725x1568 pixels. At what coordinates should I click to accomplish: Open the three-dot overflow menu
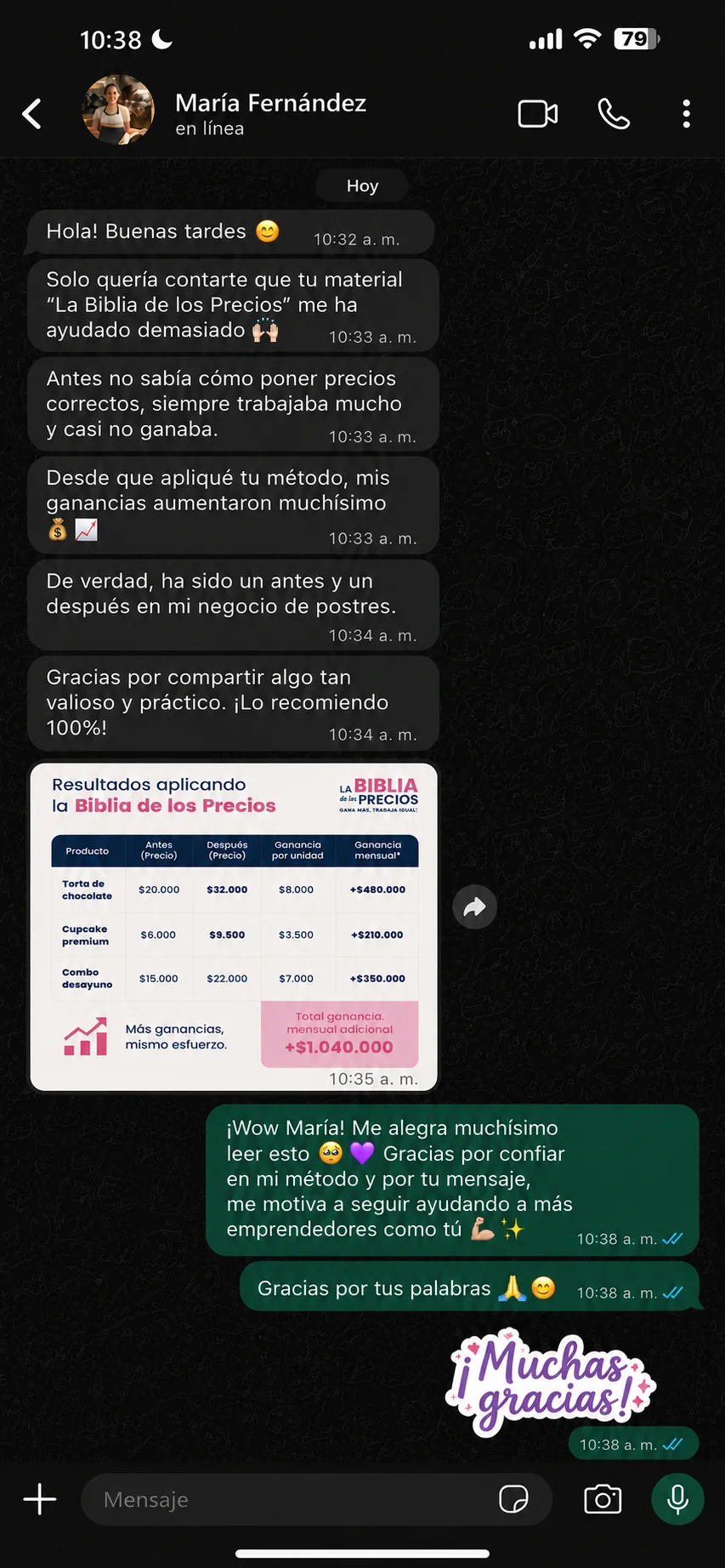coord(686,114)
